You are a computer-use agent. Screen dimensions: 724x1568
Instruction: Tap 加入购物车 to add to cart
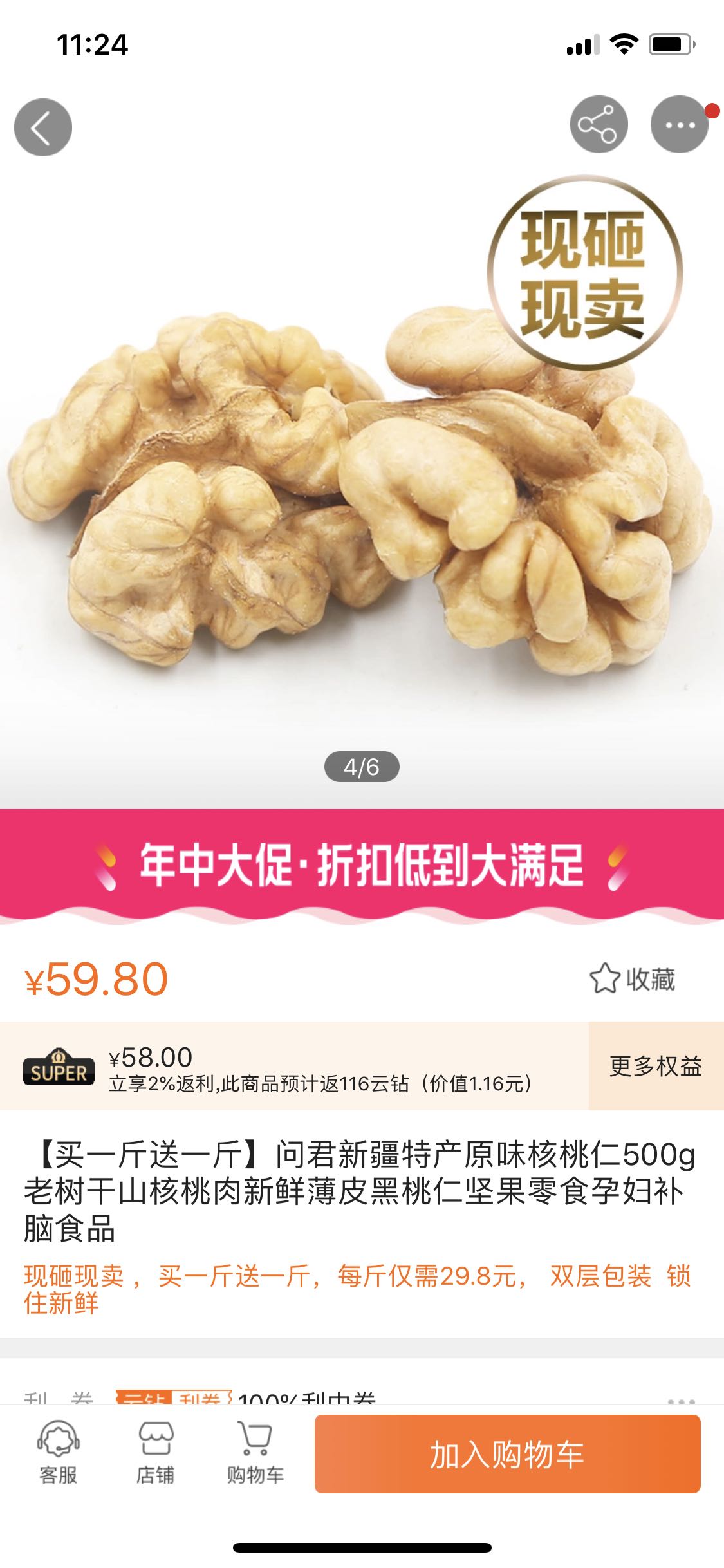coord(507,1454)
